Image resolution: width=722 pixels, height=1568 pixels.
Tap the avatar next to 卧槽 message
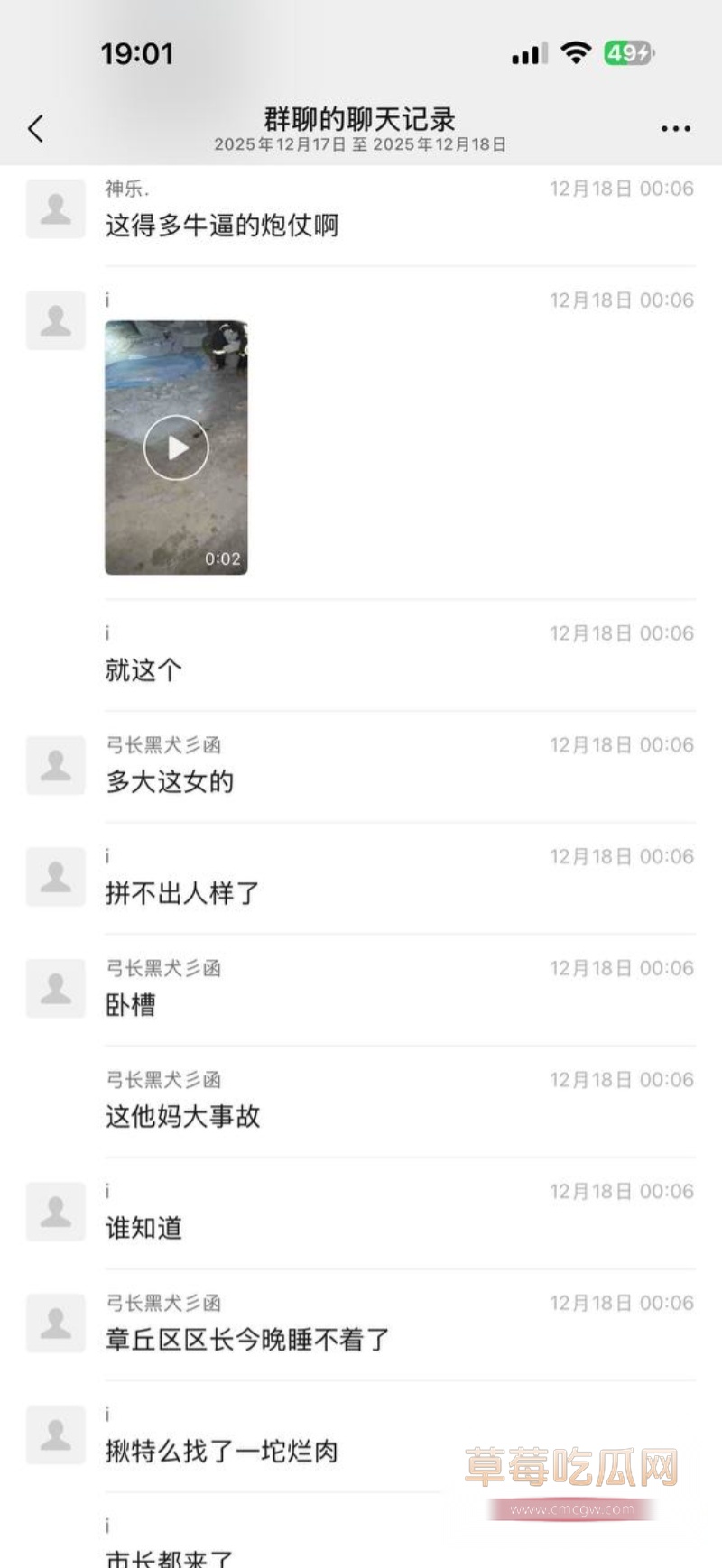coord(56,987)
